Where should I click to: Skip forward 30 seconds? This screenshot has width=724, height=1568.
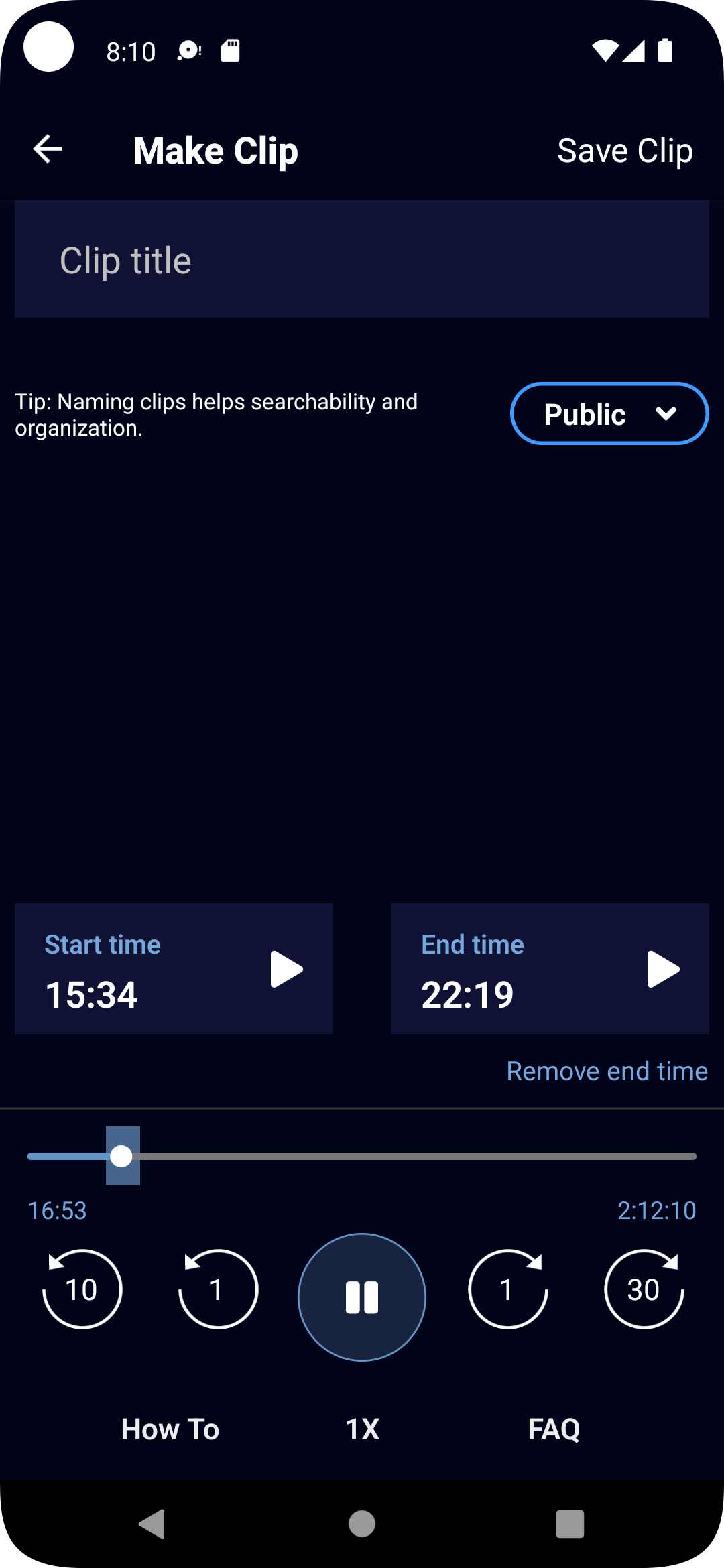coord(644,1289)
